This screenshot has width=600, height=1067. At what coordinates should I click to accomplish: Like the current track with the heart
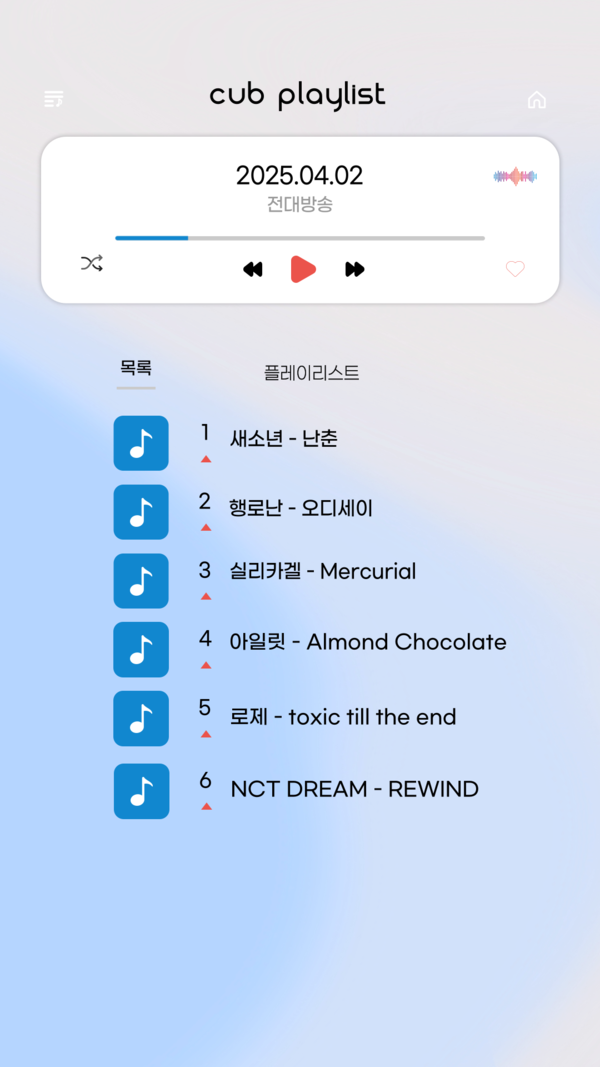click(515, 269)
